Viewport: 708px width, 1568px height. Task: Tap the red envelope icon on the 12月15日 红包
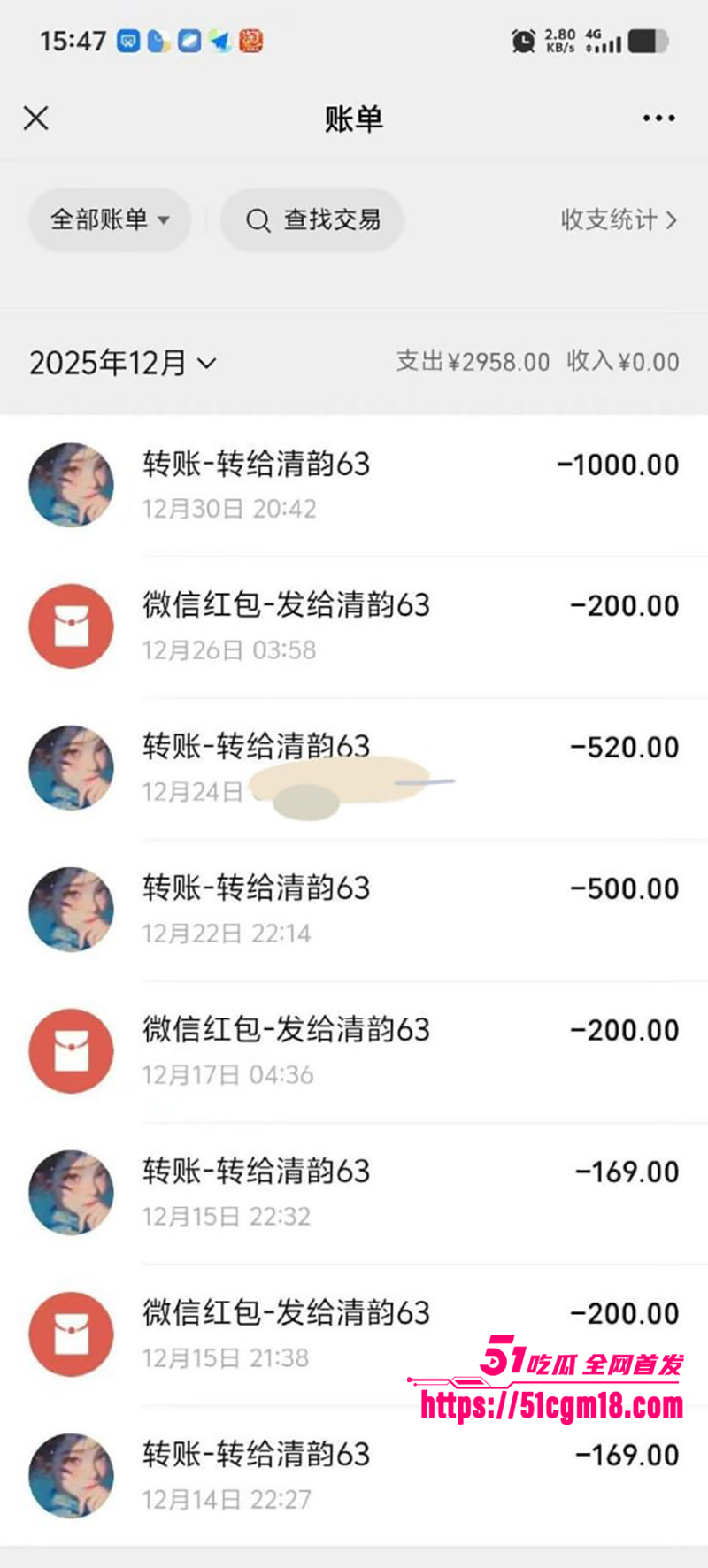pyautogui.click(x=71, y=1334)
